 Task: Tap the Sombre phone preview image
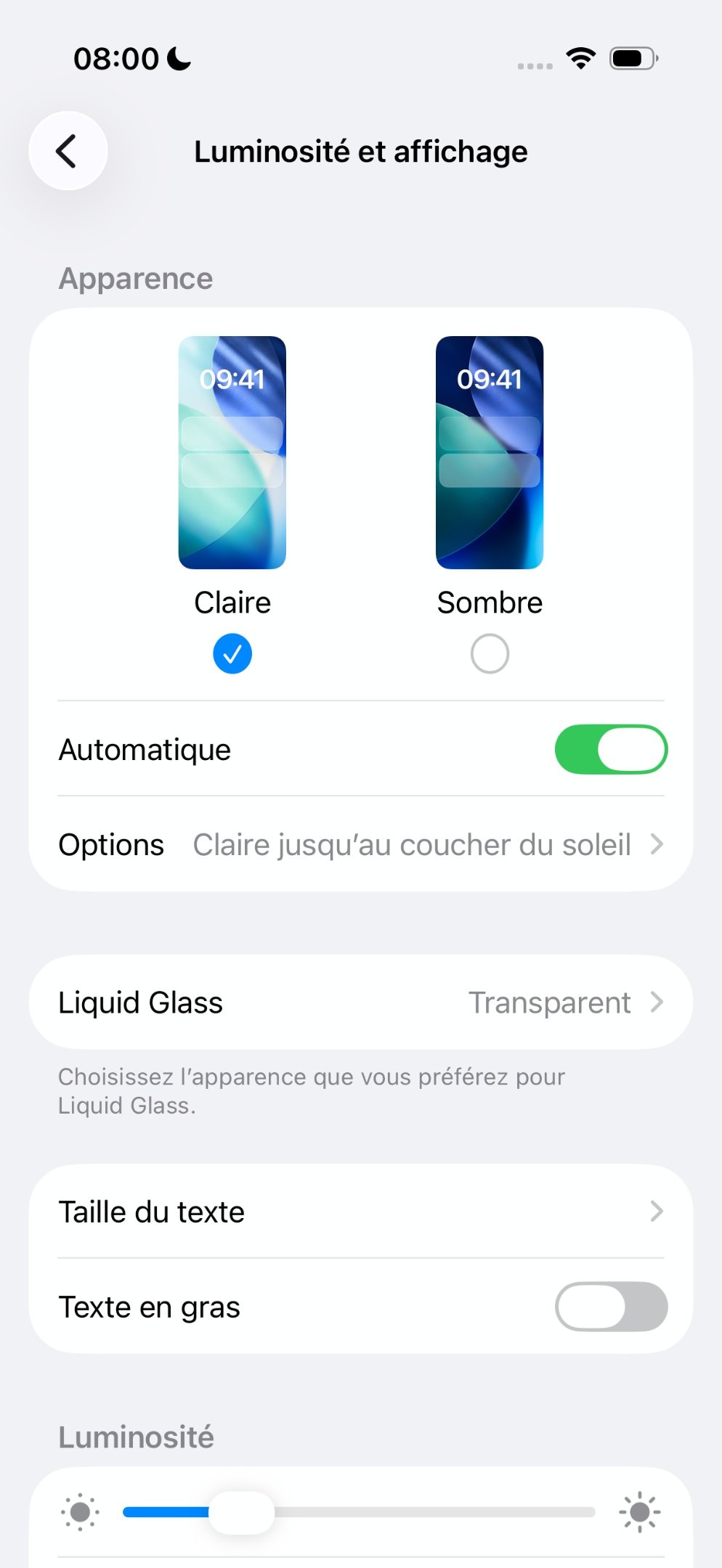pyautogui.click(x=490, y=452)
